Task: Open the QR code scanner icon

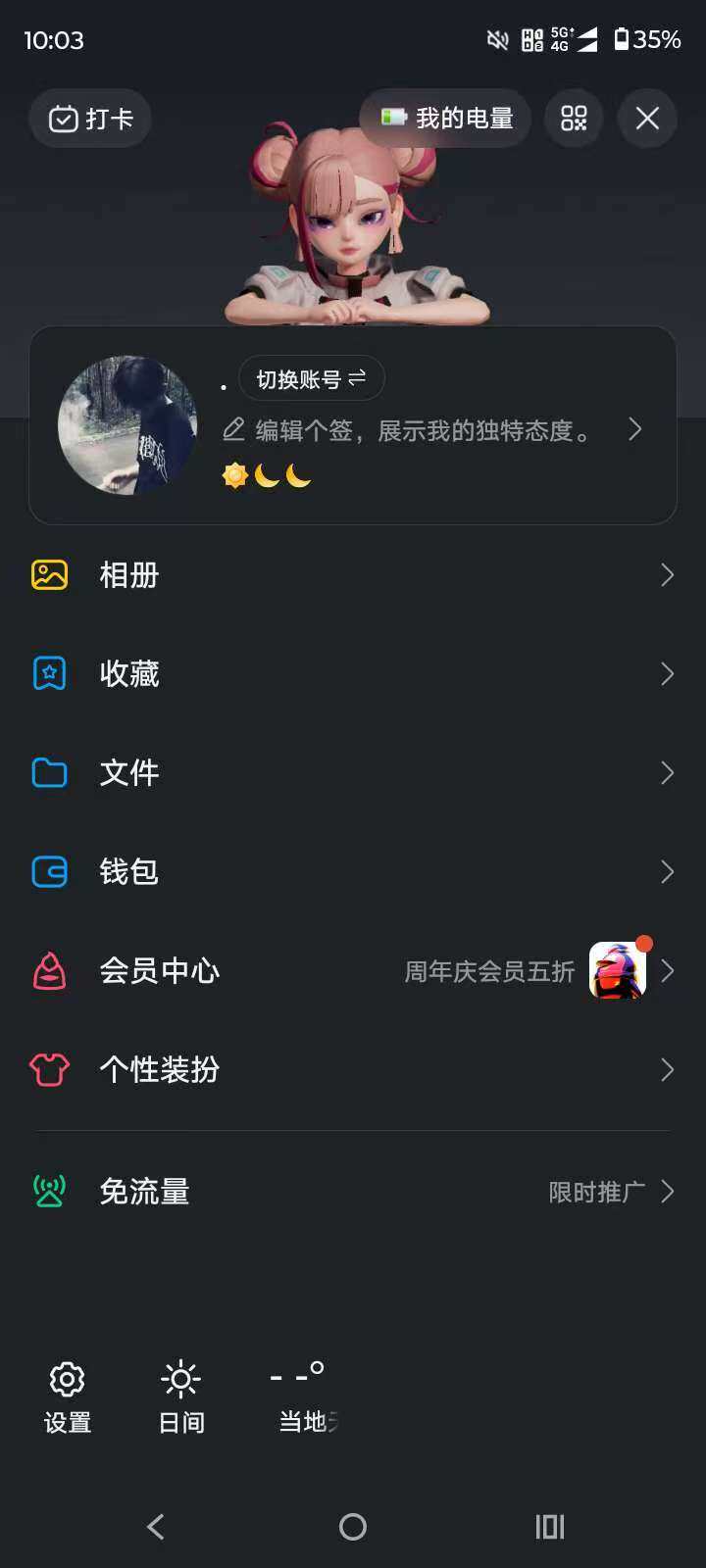Action: [573, 119]
